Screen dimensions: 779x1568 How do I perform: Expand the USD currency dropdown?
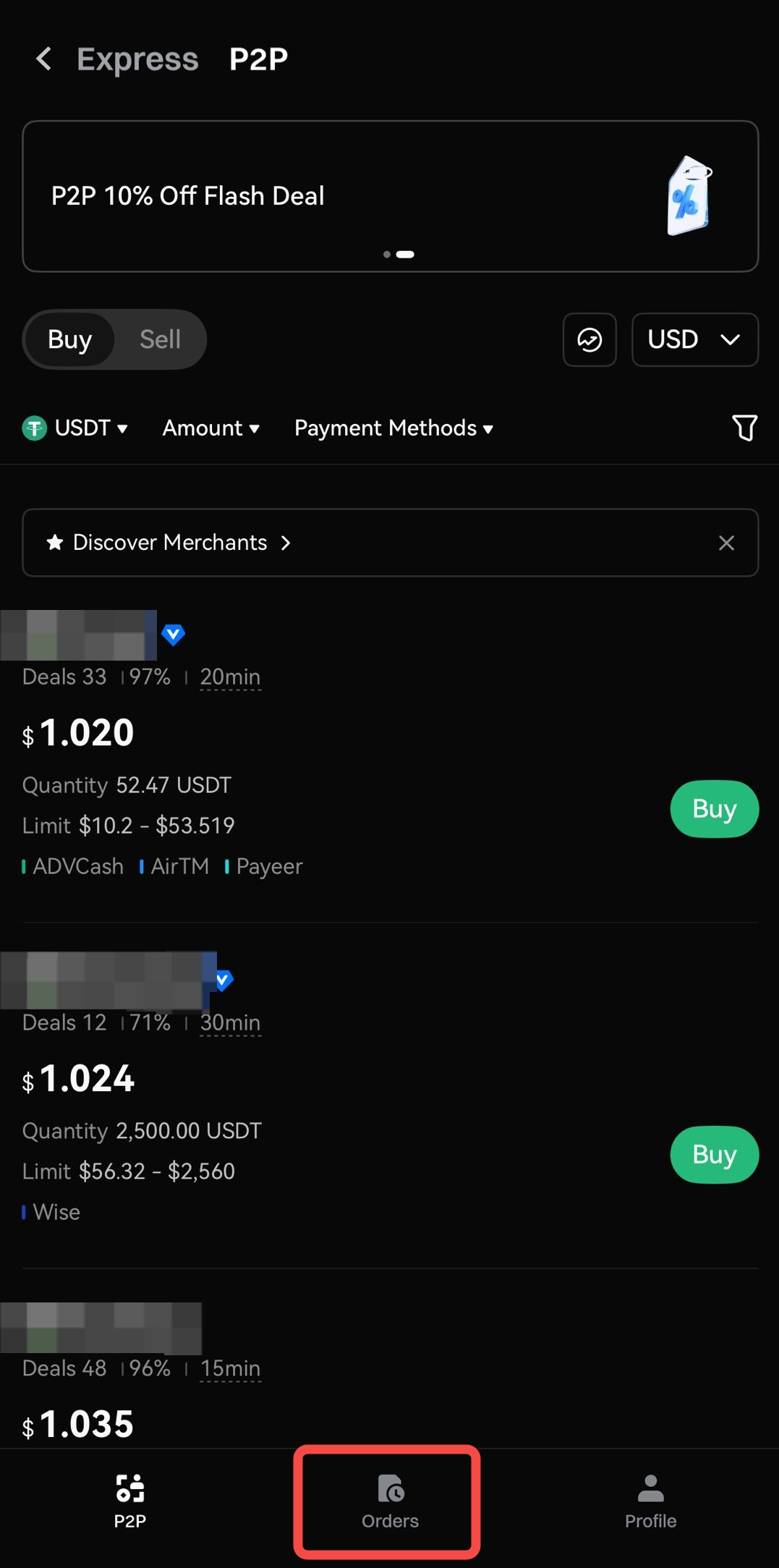pos(694,339)
